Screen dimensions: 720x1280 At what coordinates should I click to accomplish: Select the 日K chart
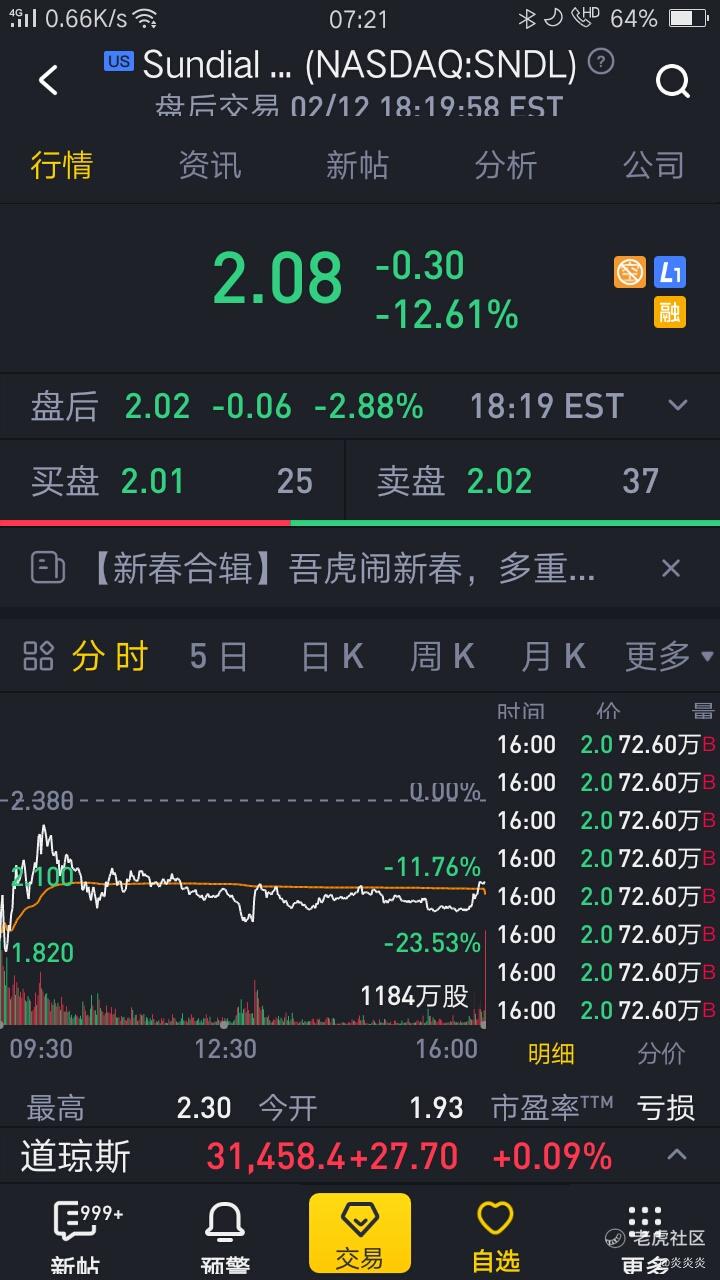point(332,656)
